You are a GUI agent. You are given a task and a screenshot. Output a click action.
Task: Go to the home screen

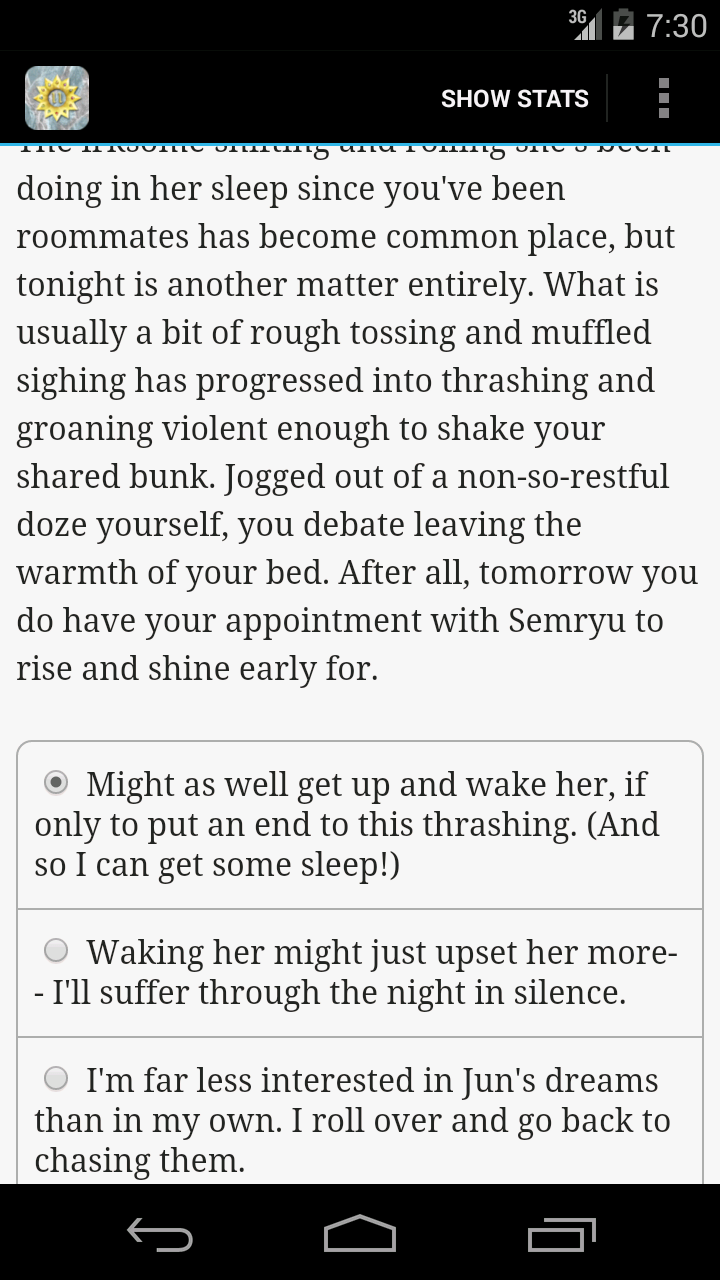(x=360, y=1235)
